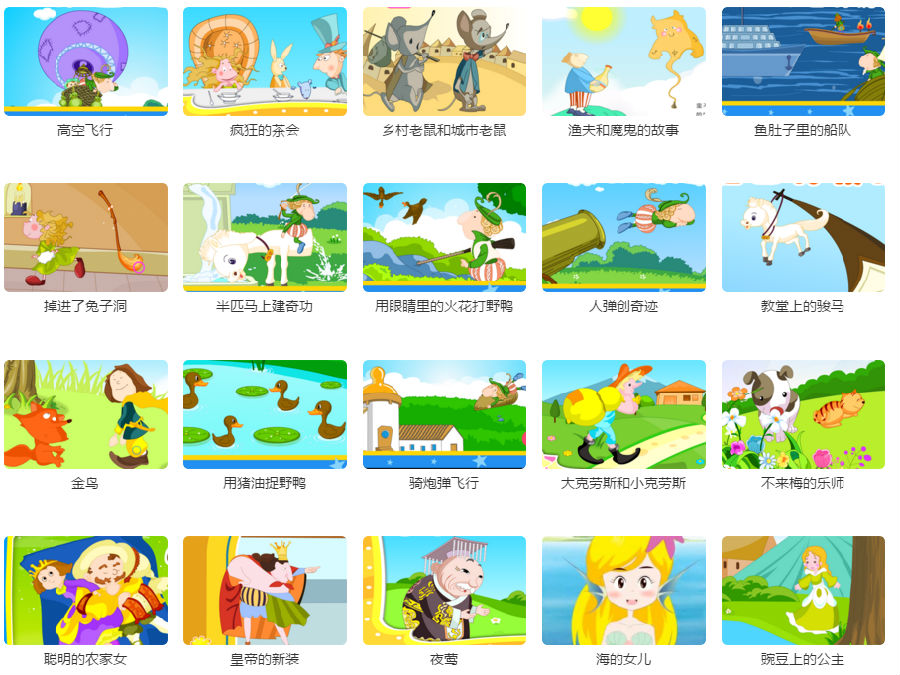The height and width of the screenshot is (675, 900).
Task: Open the story 骑炮弹飞行
Action: click(444, 414)
